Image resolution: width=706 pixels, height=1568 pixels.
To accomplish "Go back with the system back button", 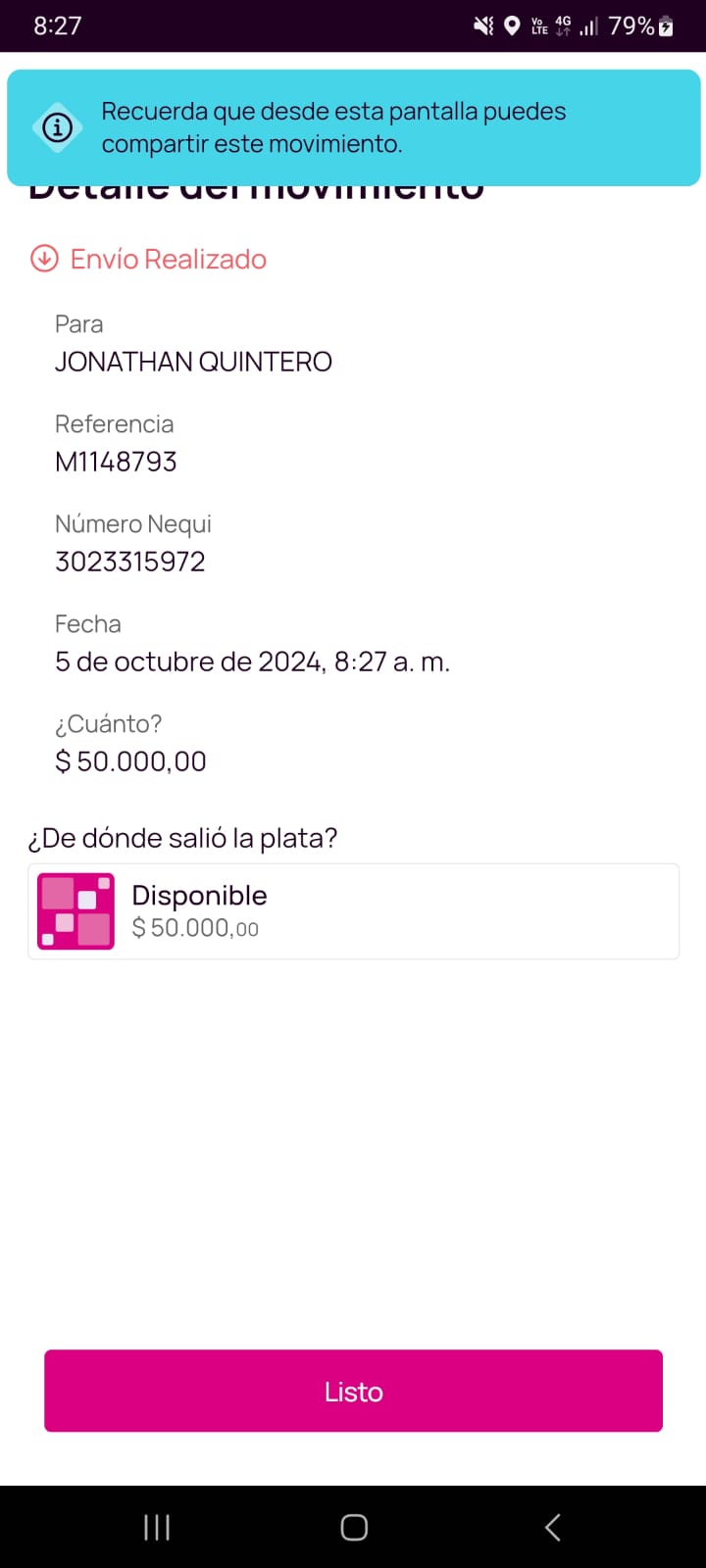I will point(552,1527).
